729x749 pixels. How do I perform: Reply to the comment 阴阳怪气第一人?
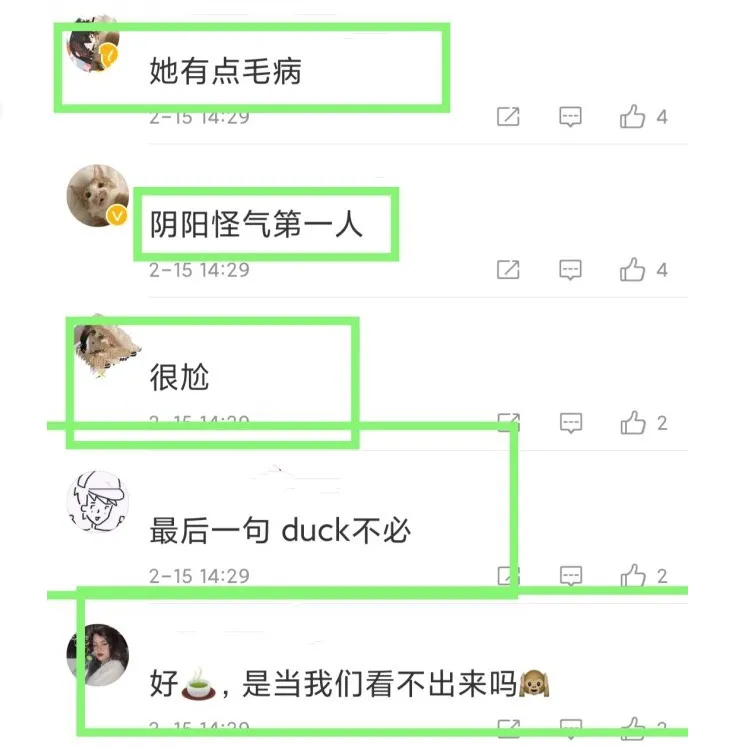tap(570, 270)
